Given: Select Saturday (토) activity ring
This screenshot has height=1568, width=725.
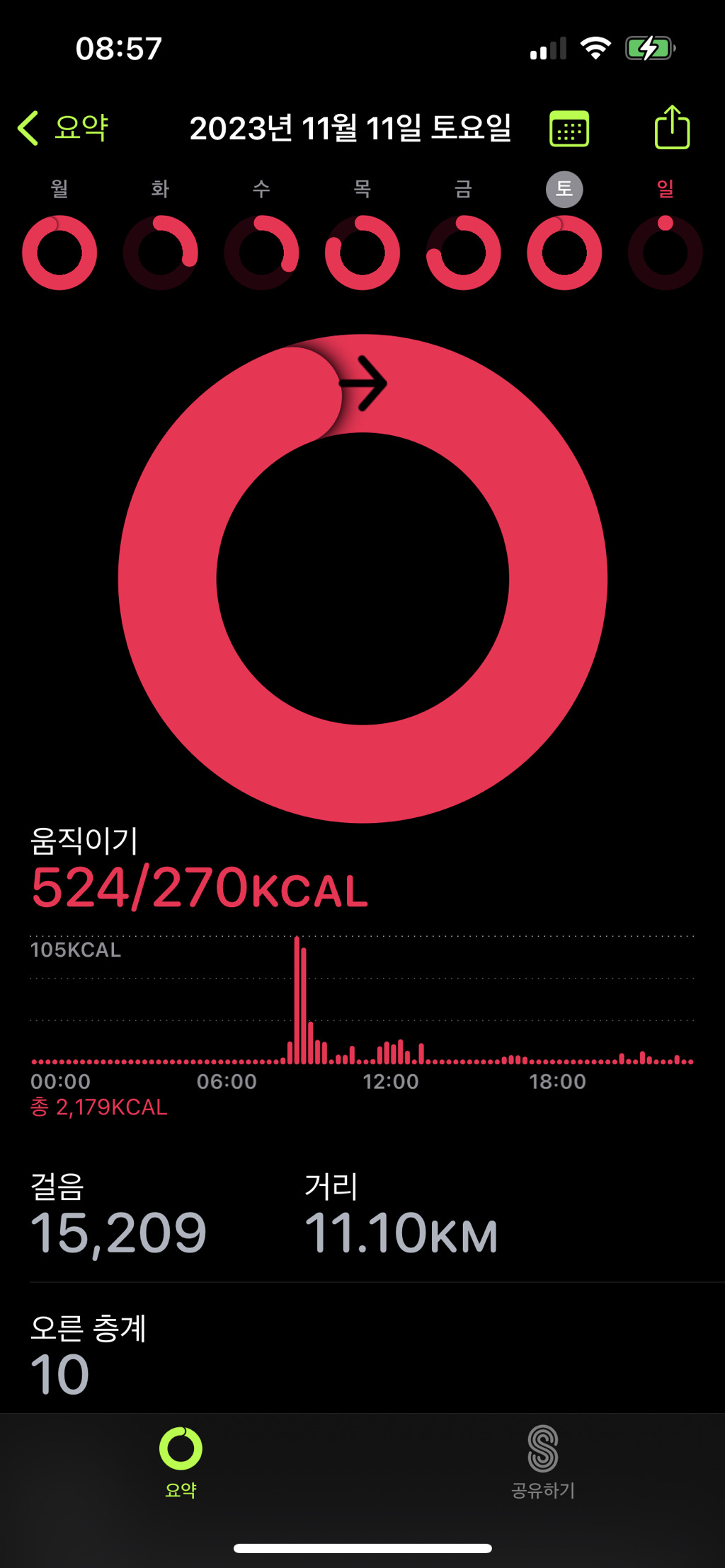Looking at the screenshot, I should click(x=564, y=252).
